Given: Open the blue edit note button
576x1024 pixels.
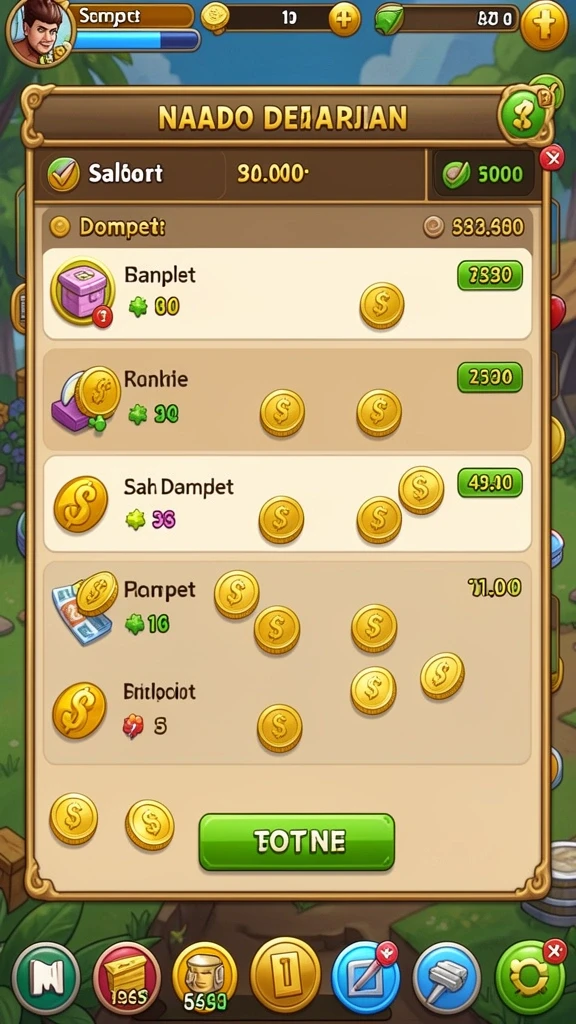Looking at the screenshot, I should click(365, 978).
